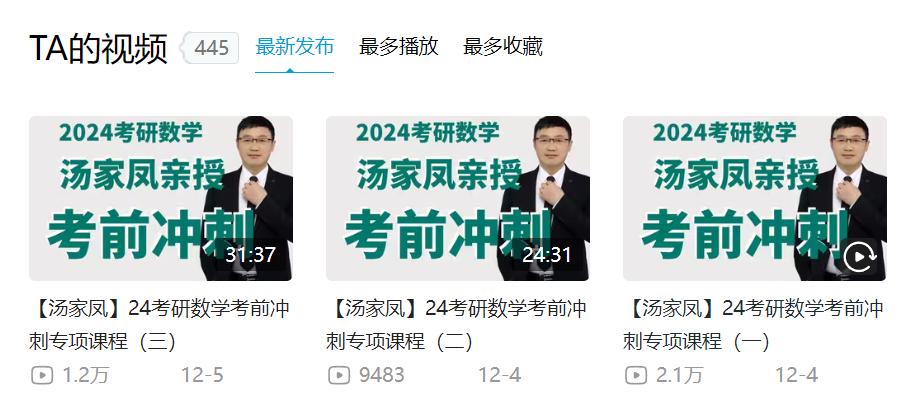The height and width of the screenshot is (408, 907).
Task: Switch to the 最新发布 tab
Action: point(294,47)
